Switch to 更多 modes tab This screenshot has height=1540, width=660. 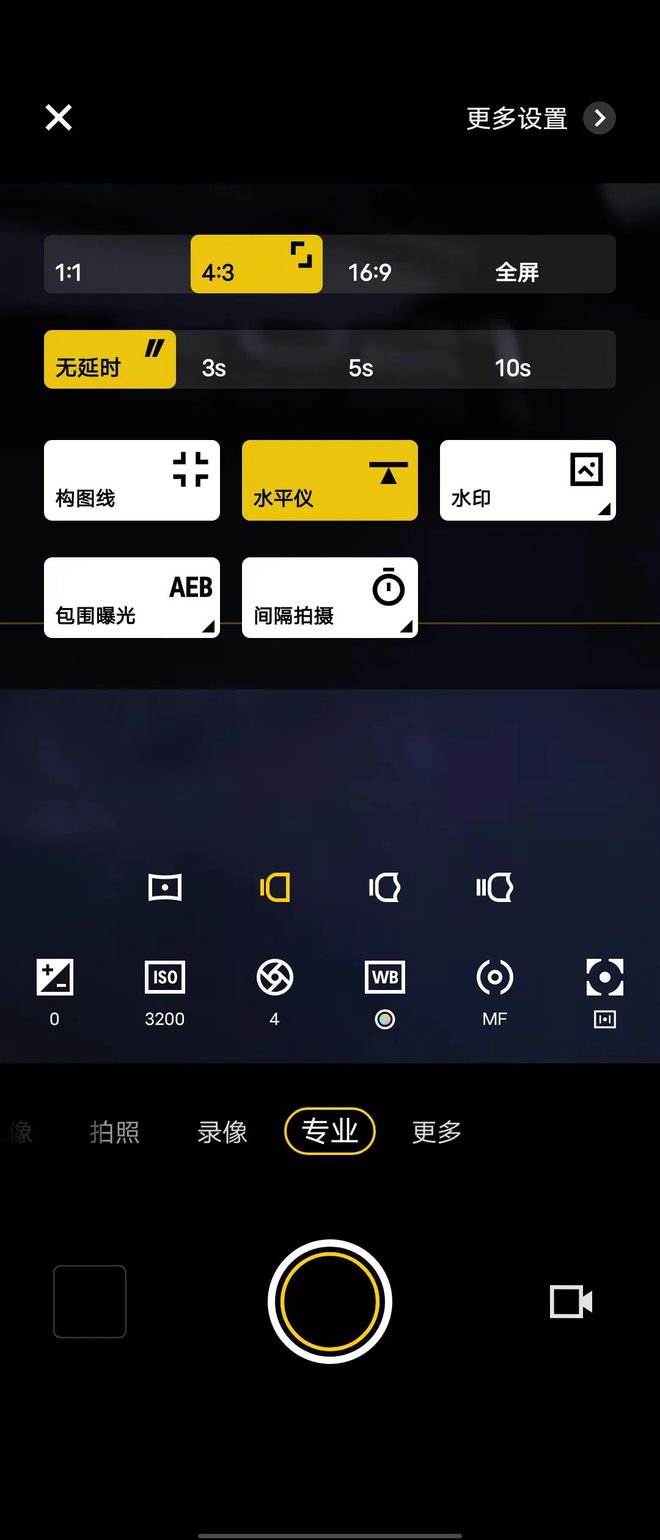point(437,1132)
